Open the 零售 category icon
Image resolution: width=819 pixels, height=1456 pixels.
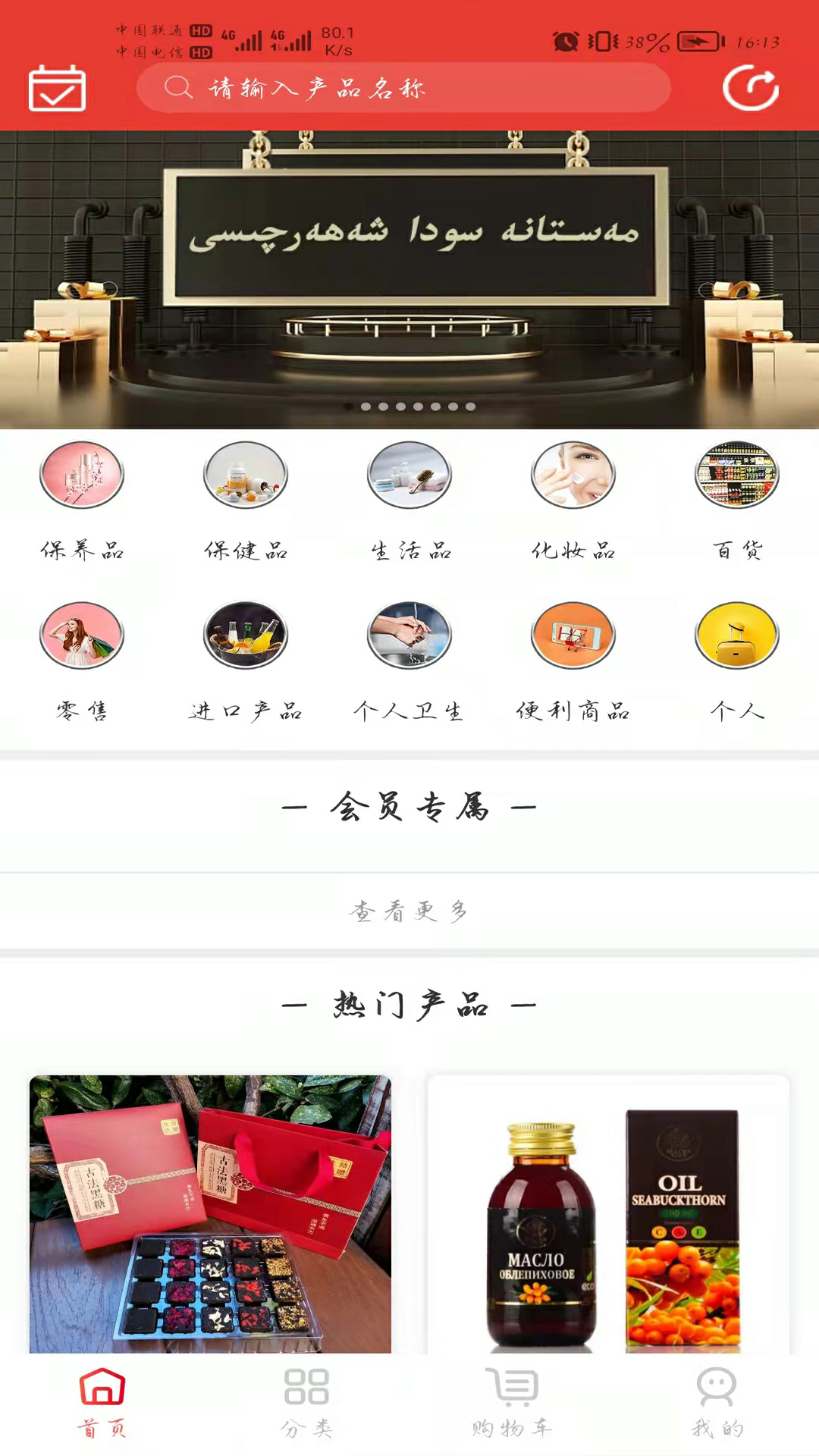[x=82, y=635]
